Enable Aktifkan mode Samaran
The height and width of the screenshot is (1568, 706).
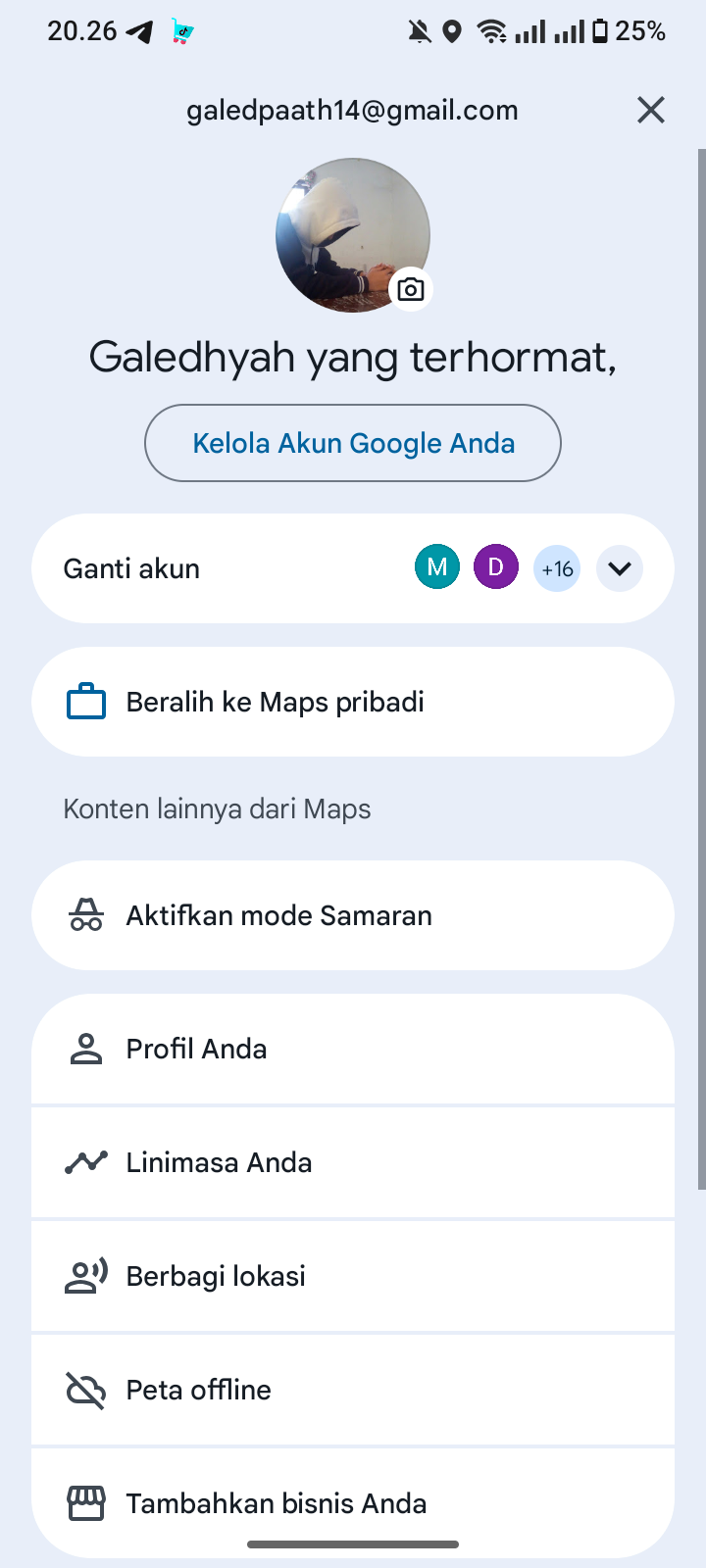[353, 915]
